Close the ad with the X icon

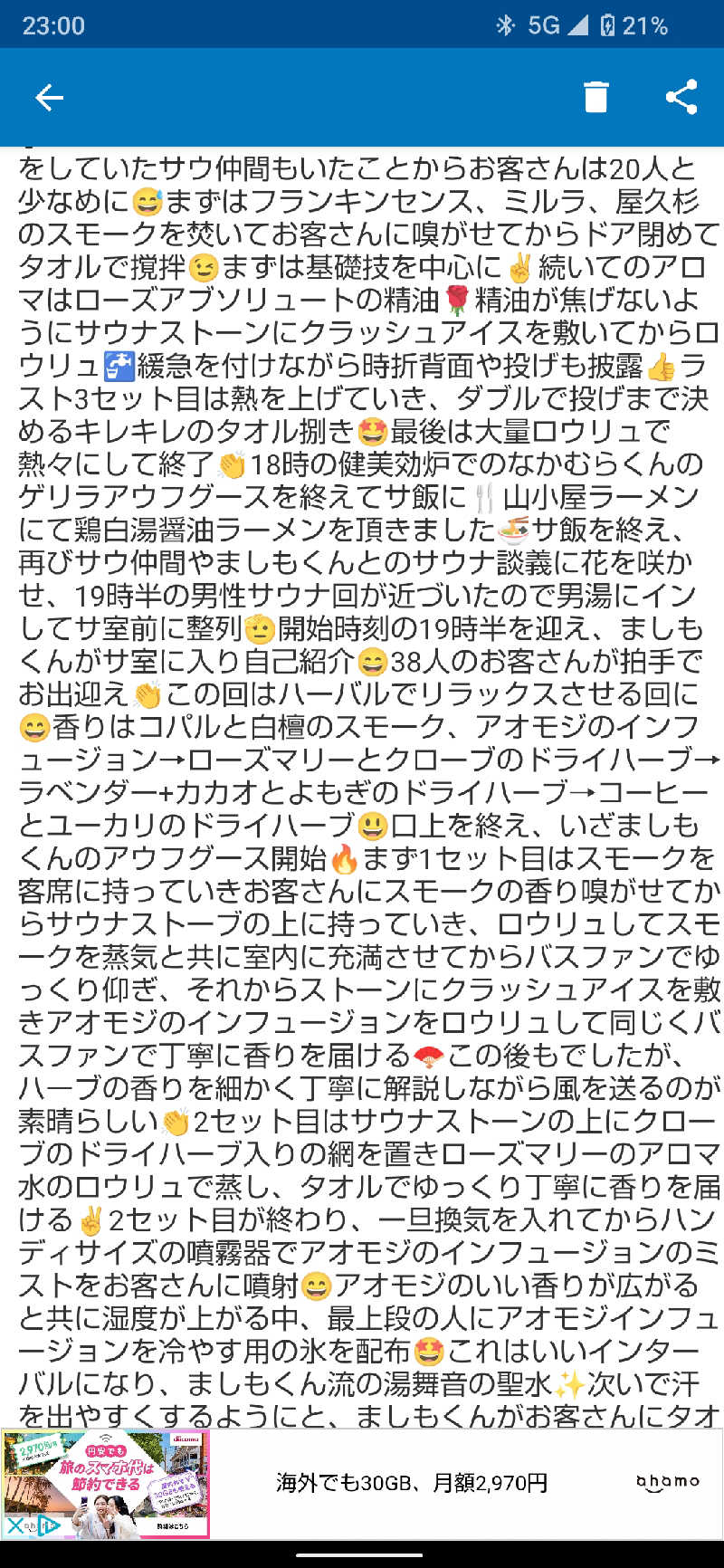(16, 1525)
